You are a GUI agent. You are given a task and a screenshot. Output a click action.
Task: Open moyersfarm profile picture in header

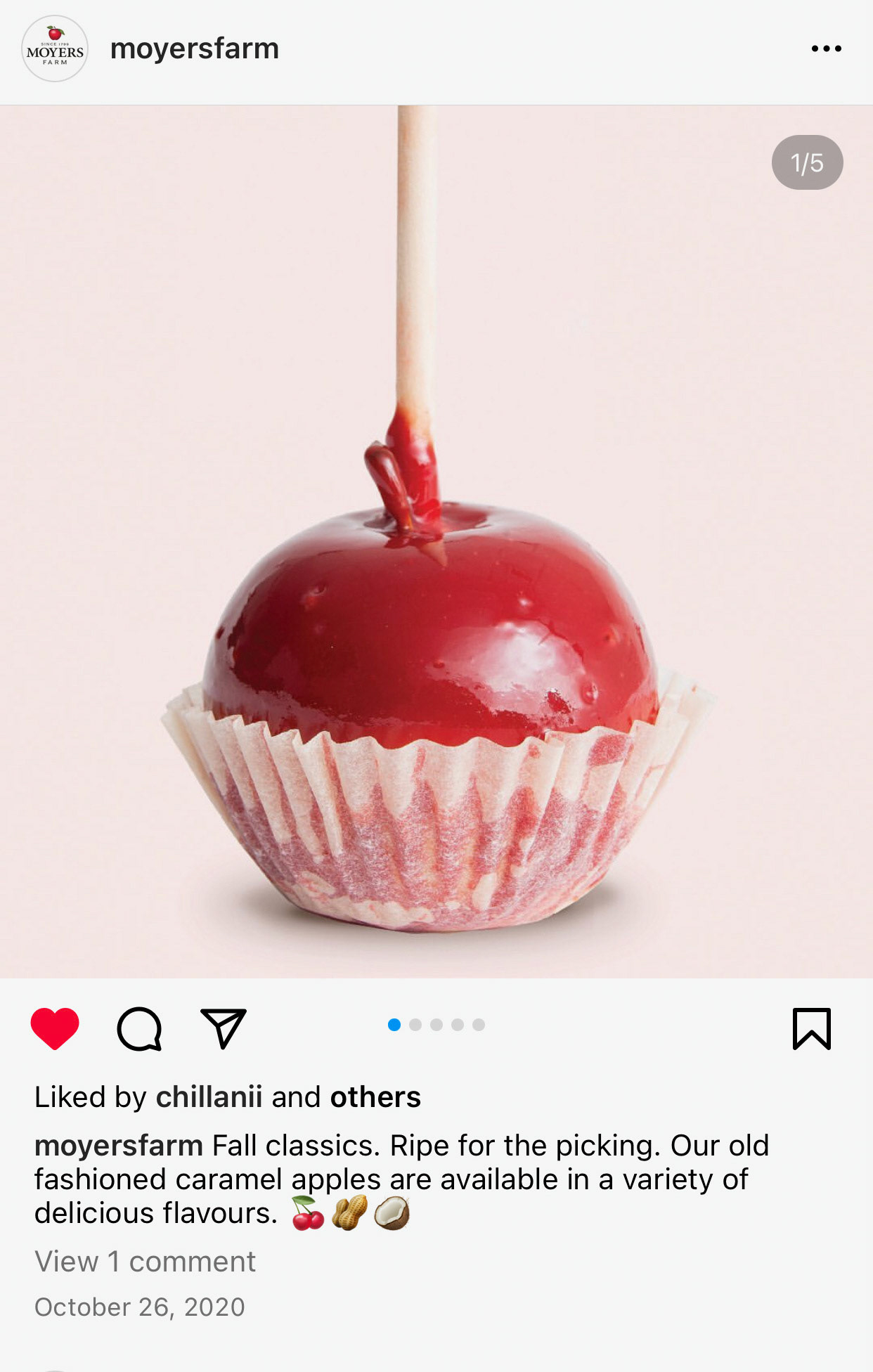[55, 48]
